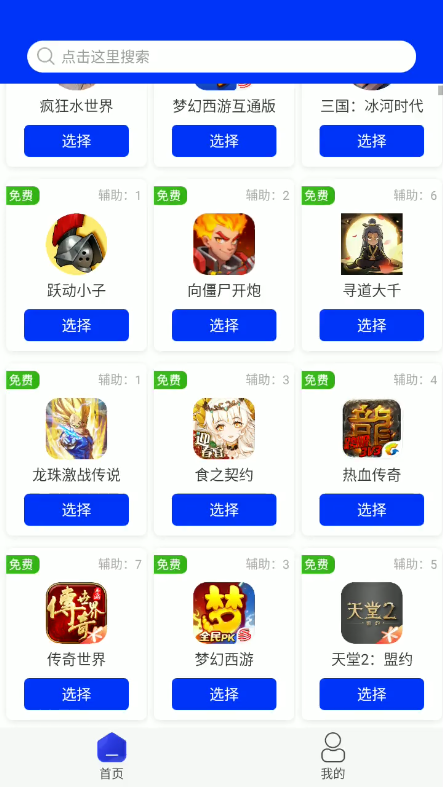The width and height of the screenshot is (443, 787).
Task: Go to the 我的 tab
Action: pos(333,757)
